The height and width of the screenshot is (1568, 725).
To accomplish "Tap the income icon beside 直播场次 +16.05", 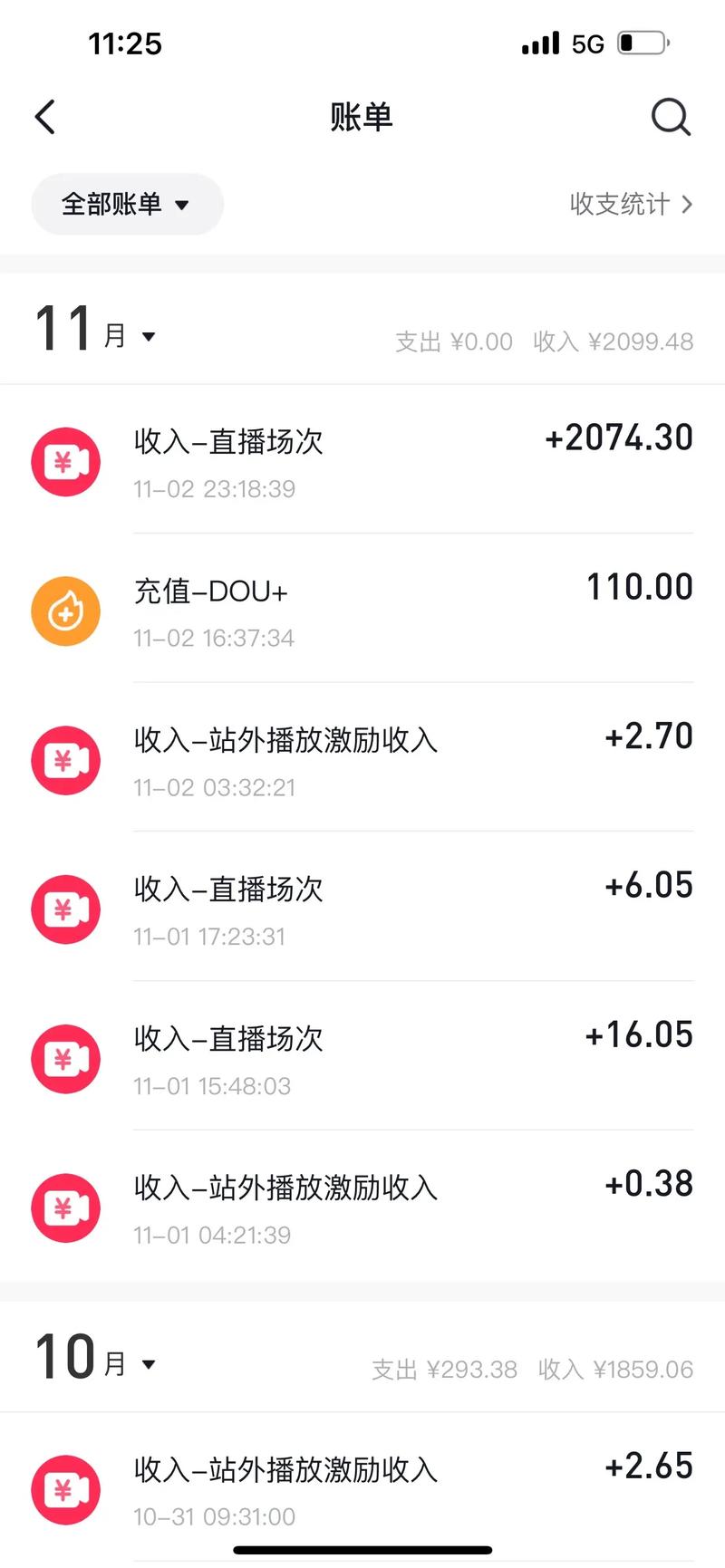I will pos(65,1059).
